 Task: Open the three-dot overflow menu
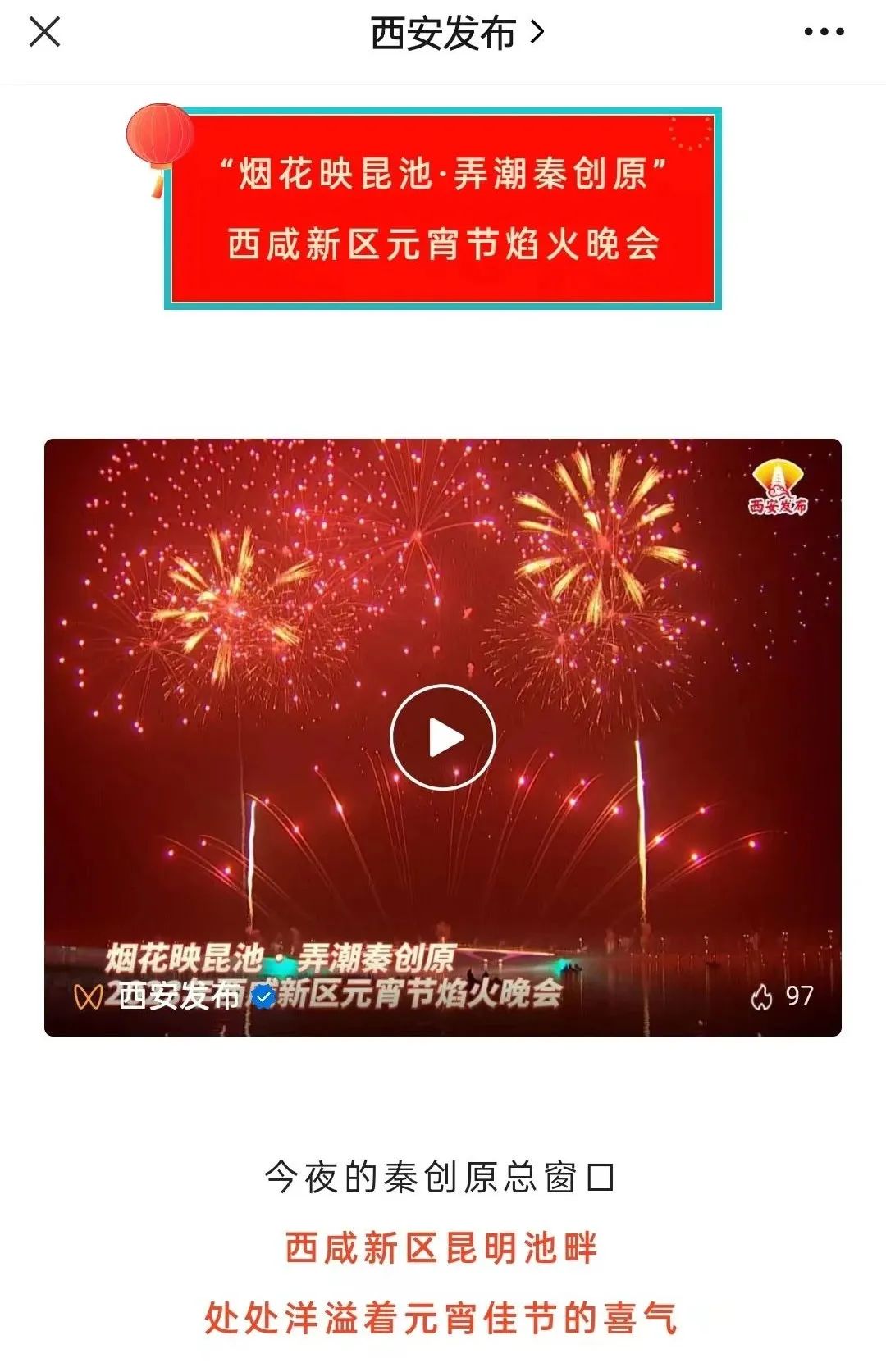click(823, 33)
